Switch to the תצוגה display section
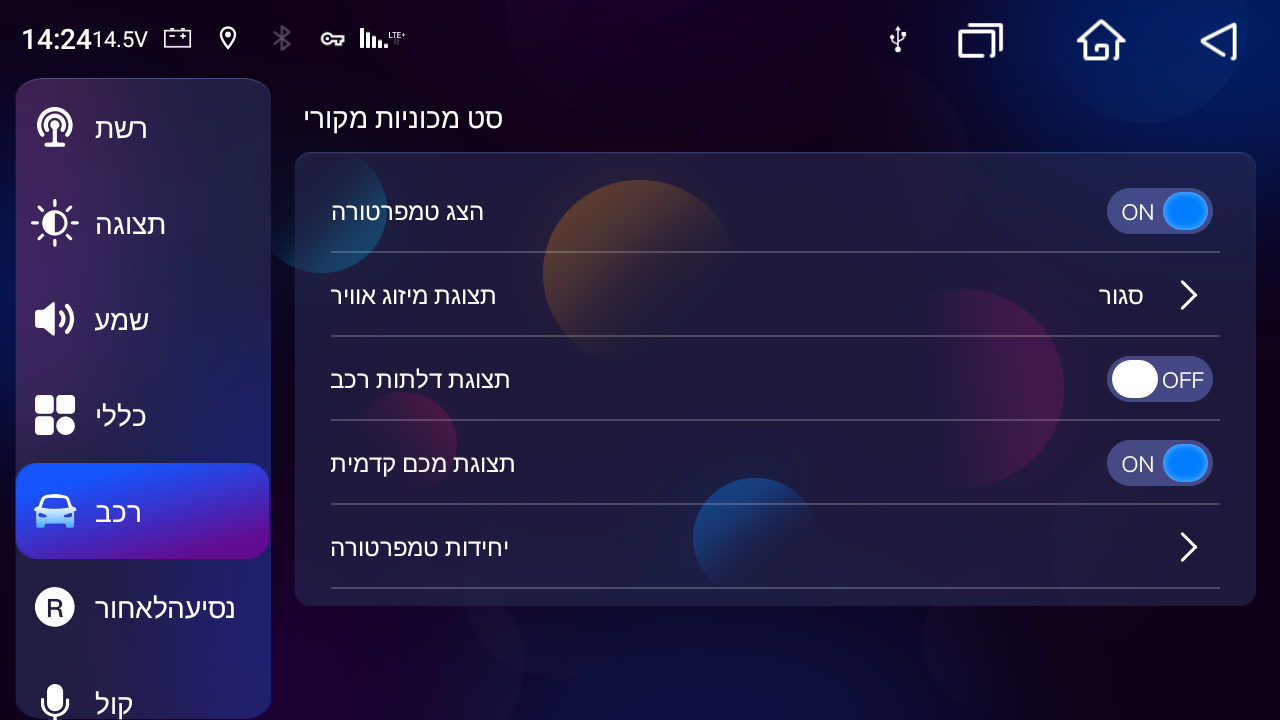Image resolution: width=1280 pixels, height=720 pixels. (x=142, y=224)
